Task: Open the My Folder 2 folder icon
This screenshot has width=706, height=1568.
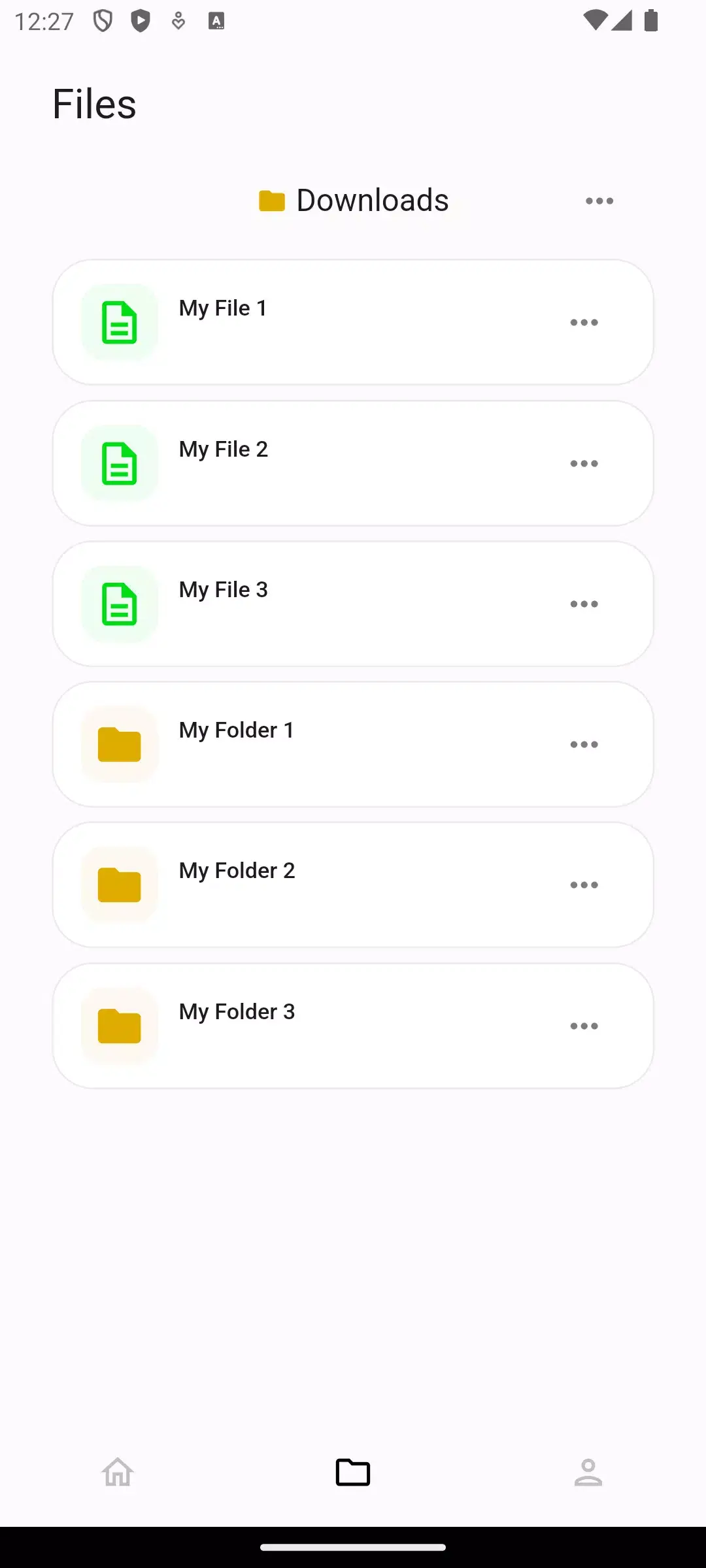Action: coord(118,884)
